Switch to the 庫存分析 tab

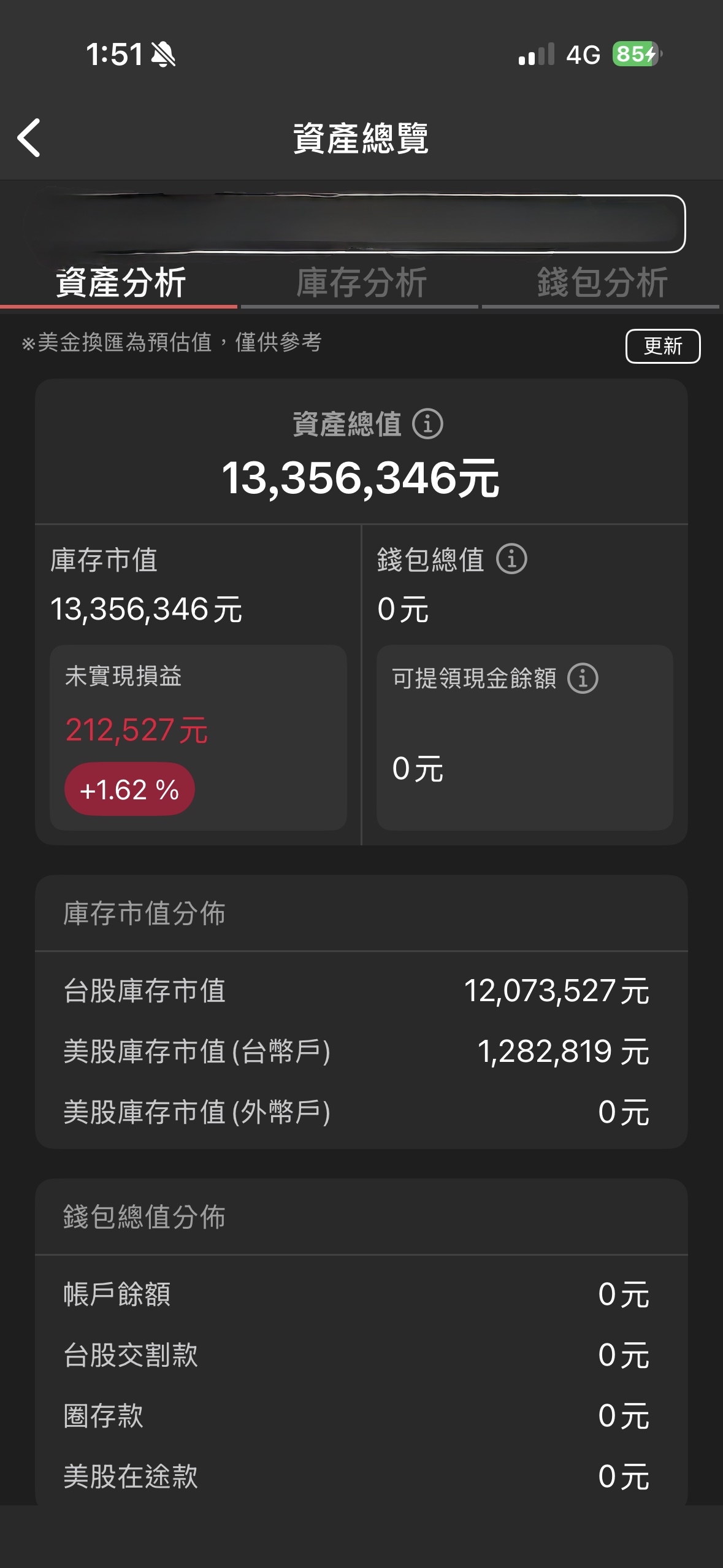(361, 283)
